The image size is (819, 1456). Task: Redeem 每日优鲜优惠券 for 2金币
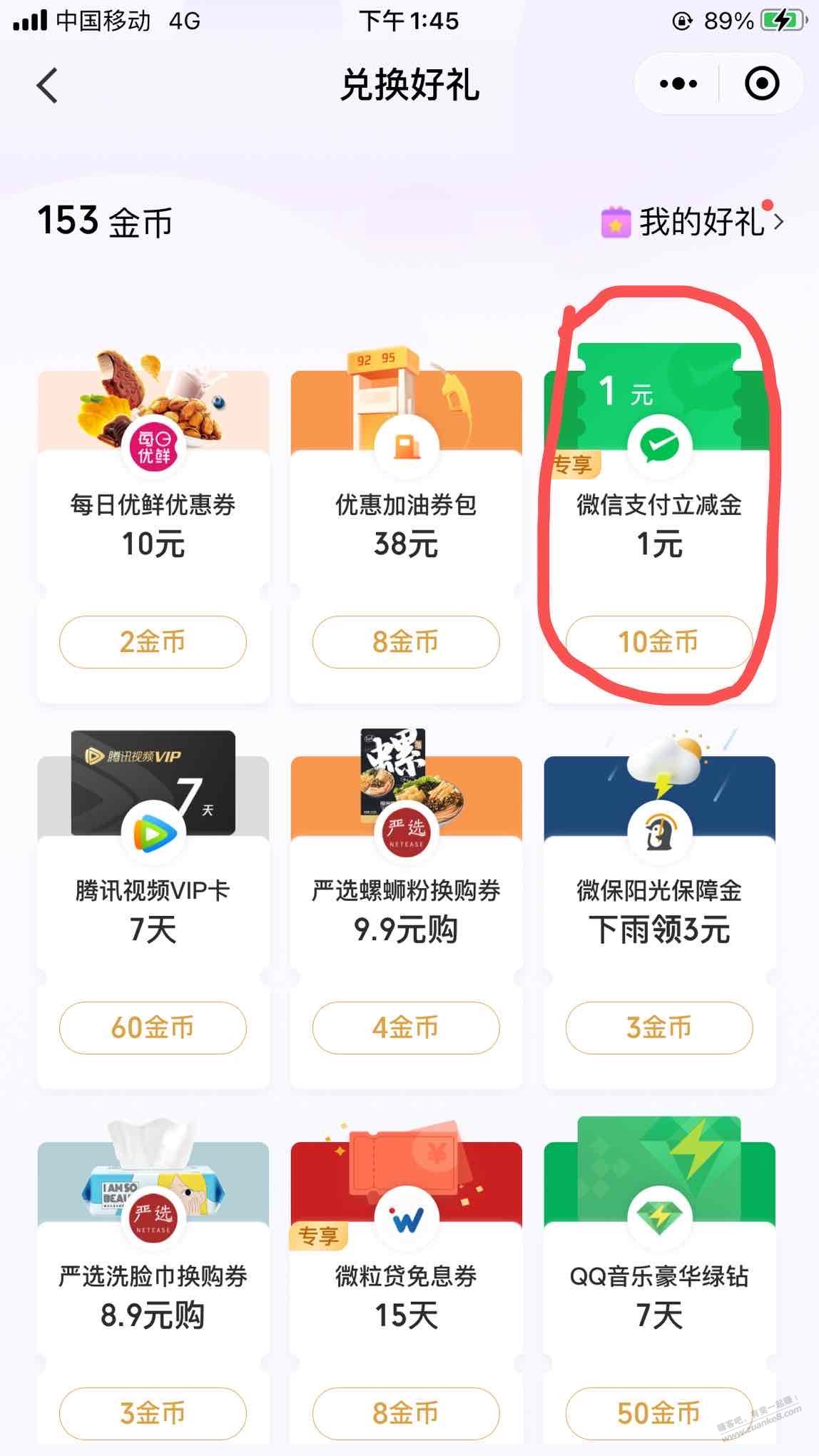153,642
